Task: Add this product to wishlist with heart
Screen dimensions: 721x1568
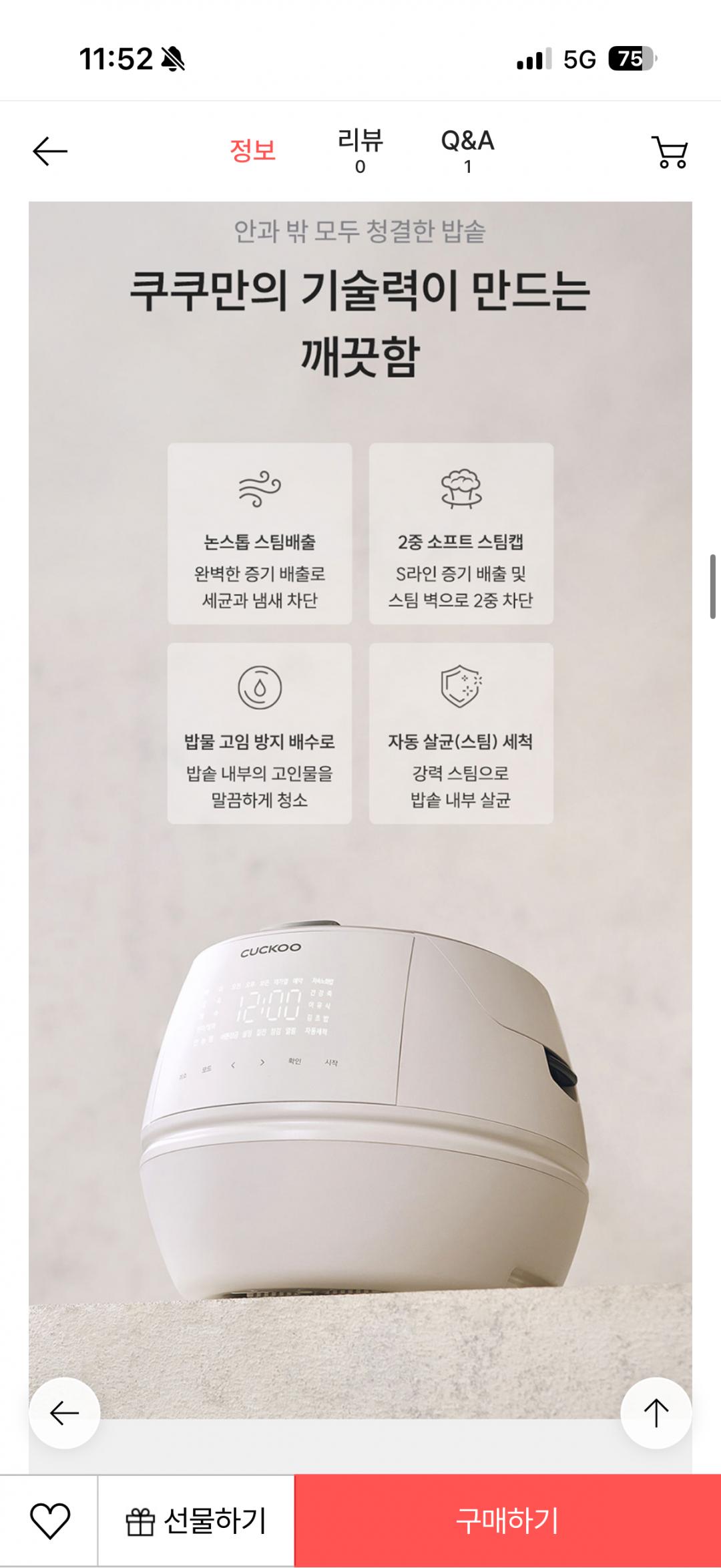Action: pos(50,1521)
